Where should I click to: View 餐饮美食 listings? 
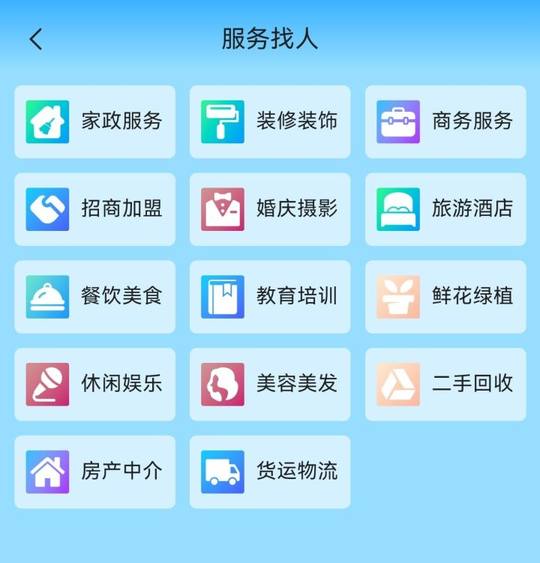tap(95, 297)
